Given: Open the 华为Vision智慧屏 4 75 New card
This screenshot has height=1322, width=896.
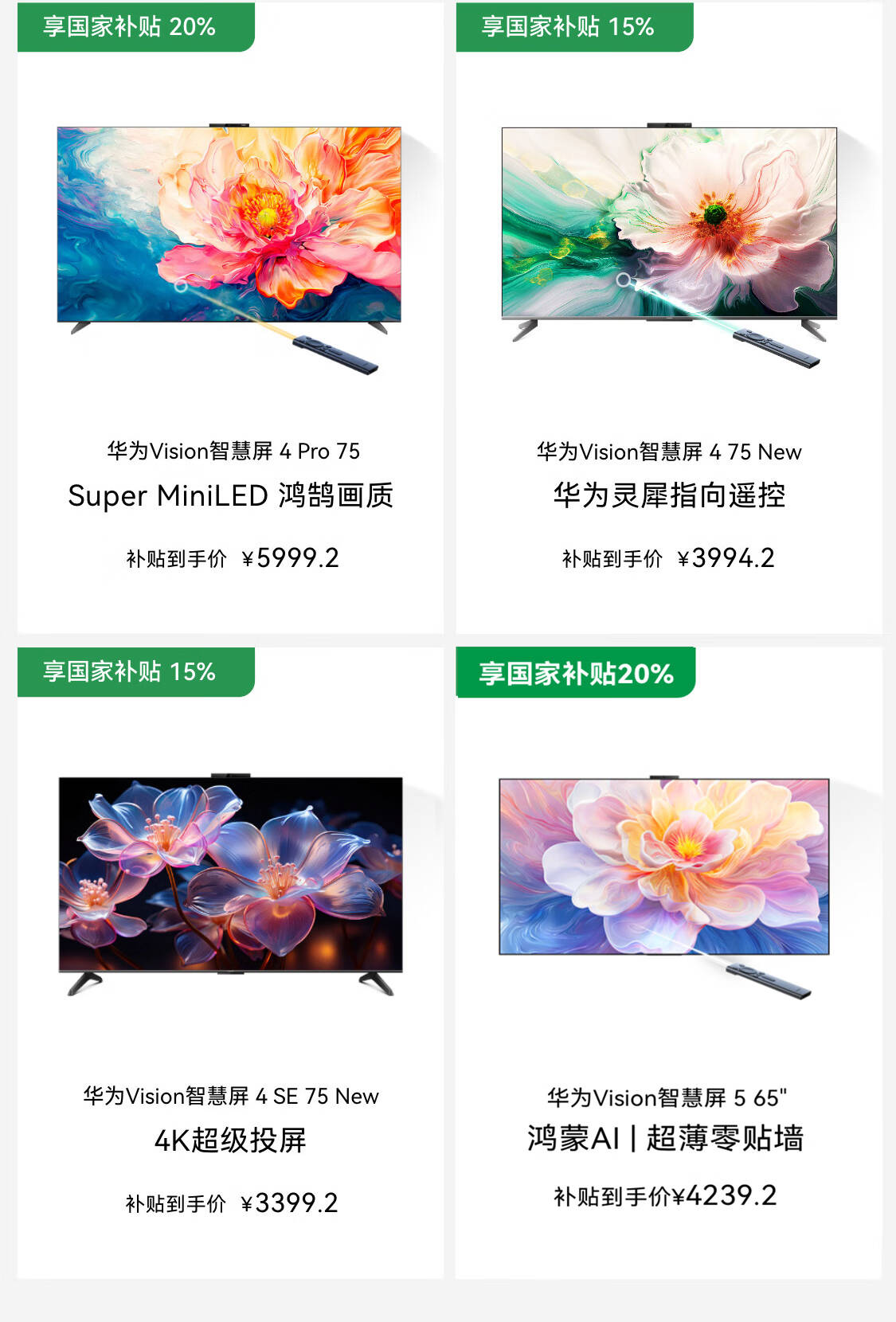Looking at the screenshot, I should click(x=669, y=319).
